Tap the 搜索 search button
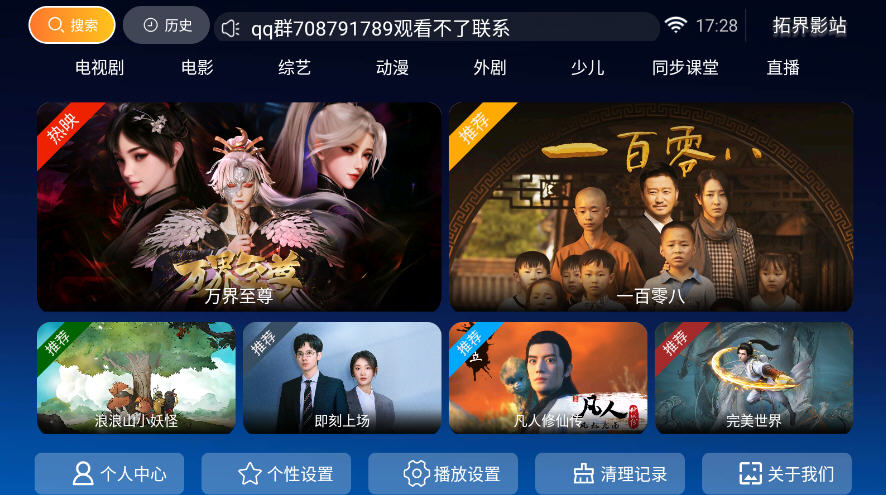This screenshot has height=495, width=886. coord(72,25)
